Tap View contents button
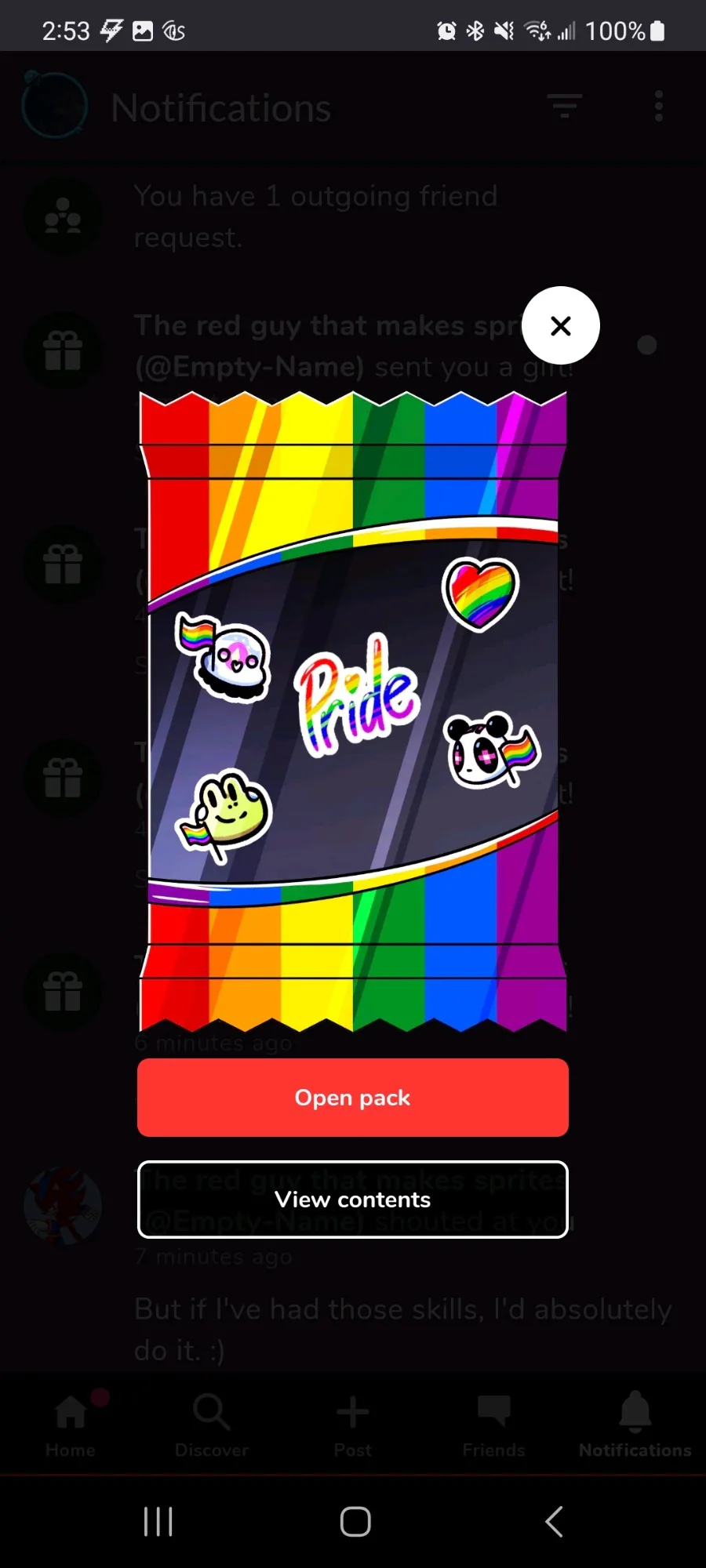Image resolution: width=706 pixels, height=1568 pixels. (x=352, y=1200)
